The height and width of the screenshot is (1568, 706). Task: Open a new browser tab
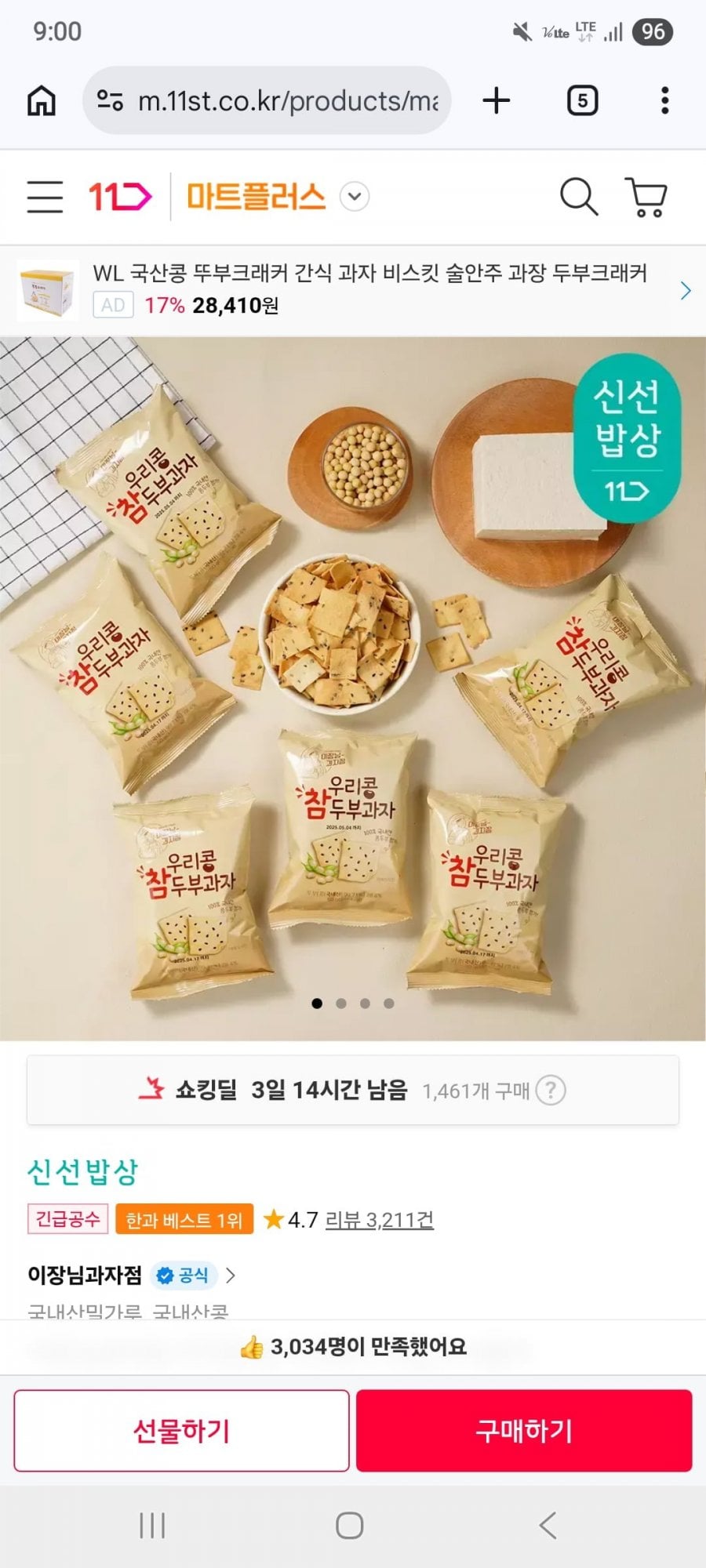(496, 101)
